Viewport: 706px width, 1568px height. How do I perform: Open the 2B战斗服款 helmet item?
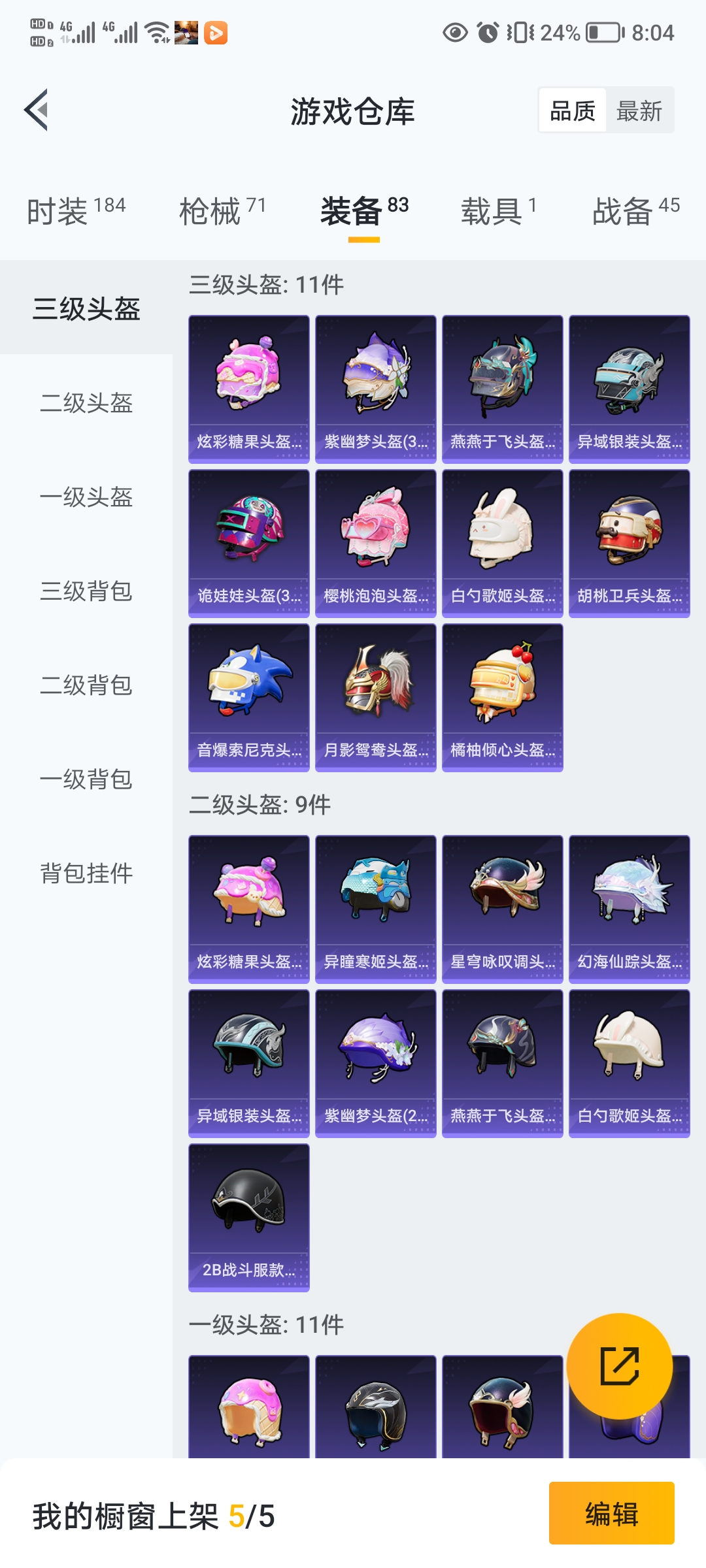point(249,1217)
